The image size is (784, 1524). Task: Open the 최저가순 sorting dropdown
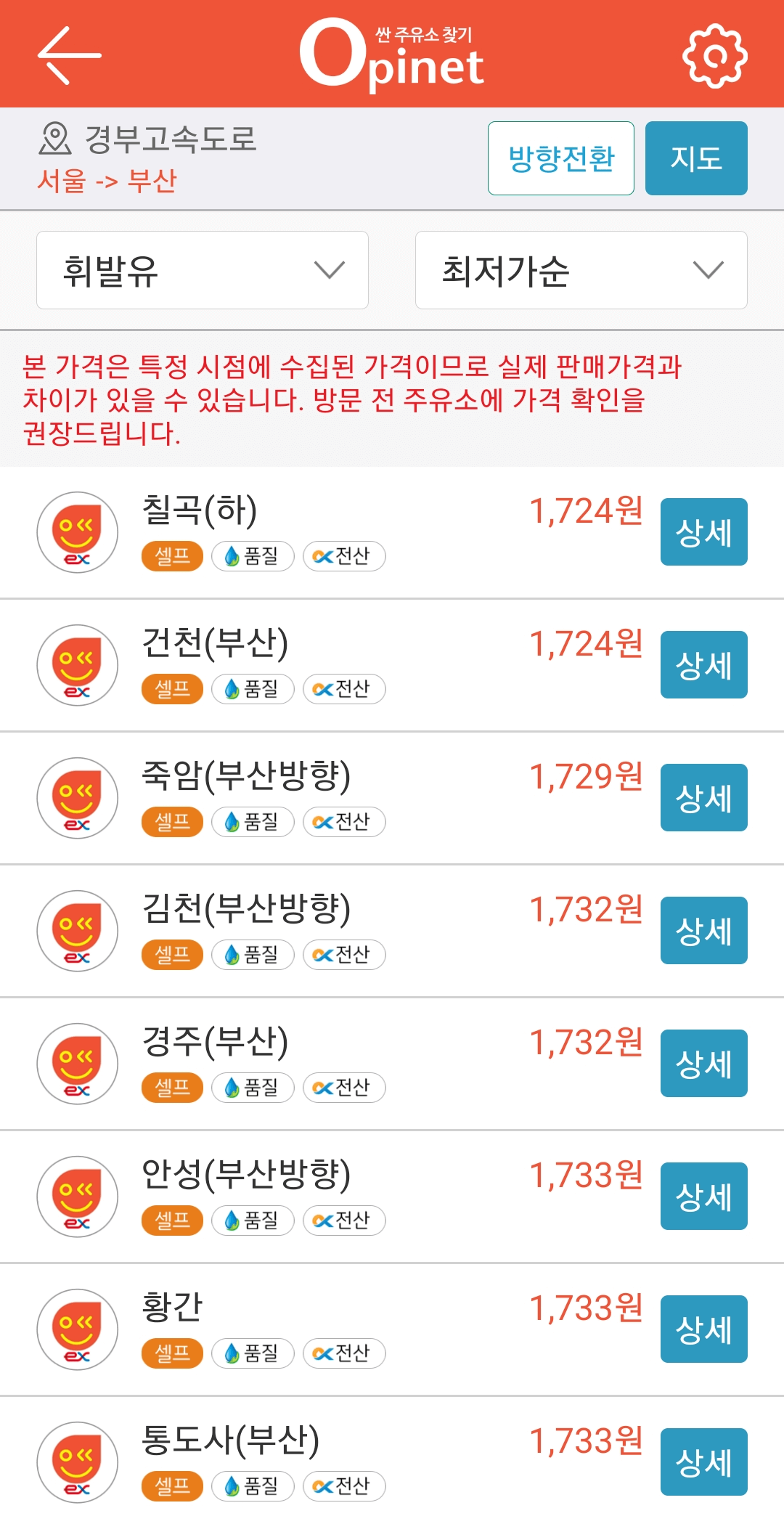pyautogui.click(x=581, y=269)
